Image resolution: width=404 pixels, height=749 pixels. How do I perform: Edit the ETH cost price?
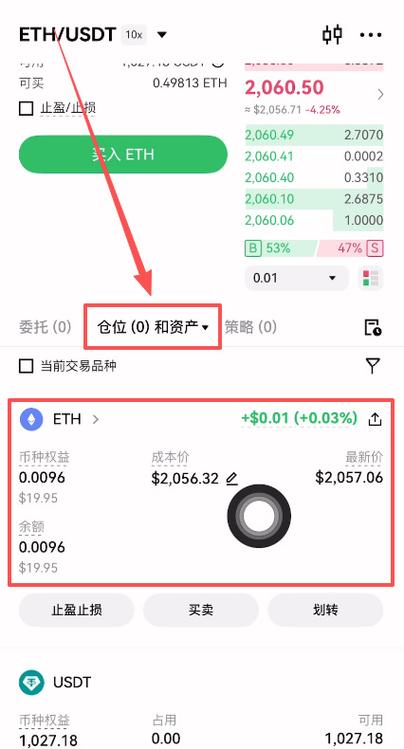(232, 478)
